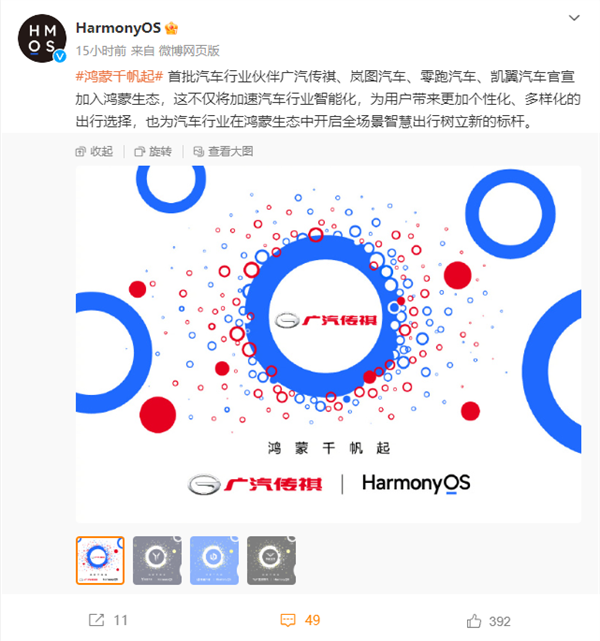The height and width of the screenshot is (641, 600).
Task: Tap the 微博网页版 source link
Action: coord(190,50)
